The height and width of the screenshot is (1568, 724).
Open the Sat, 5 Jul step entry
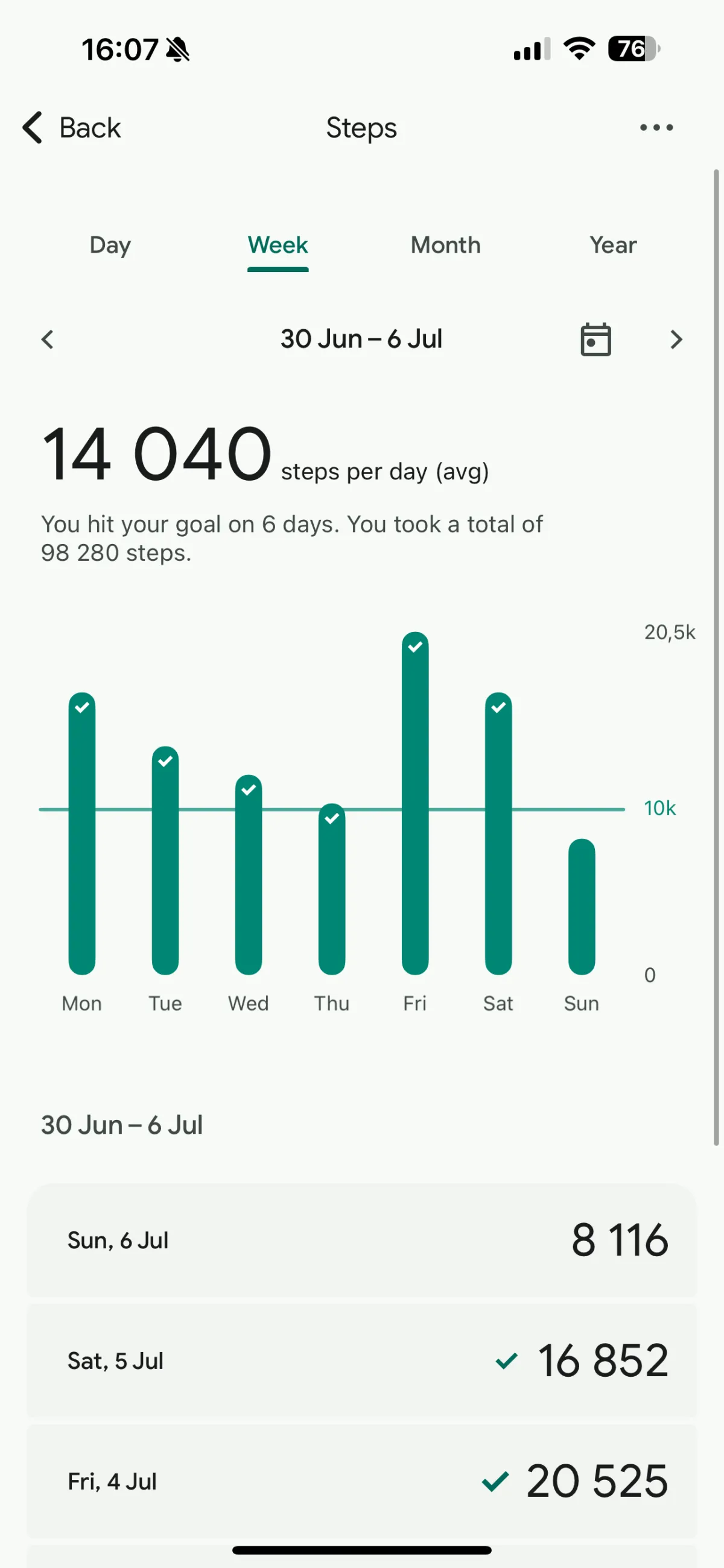tap(361, 1361)
